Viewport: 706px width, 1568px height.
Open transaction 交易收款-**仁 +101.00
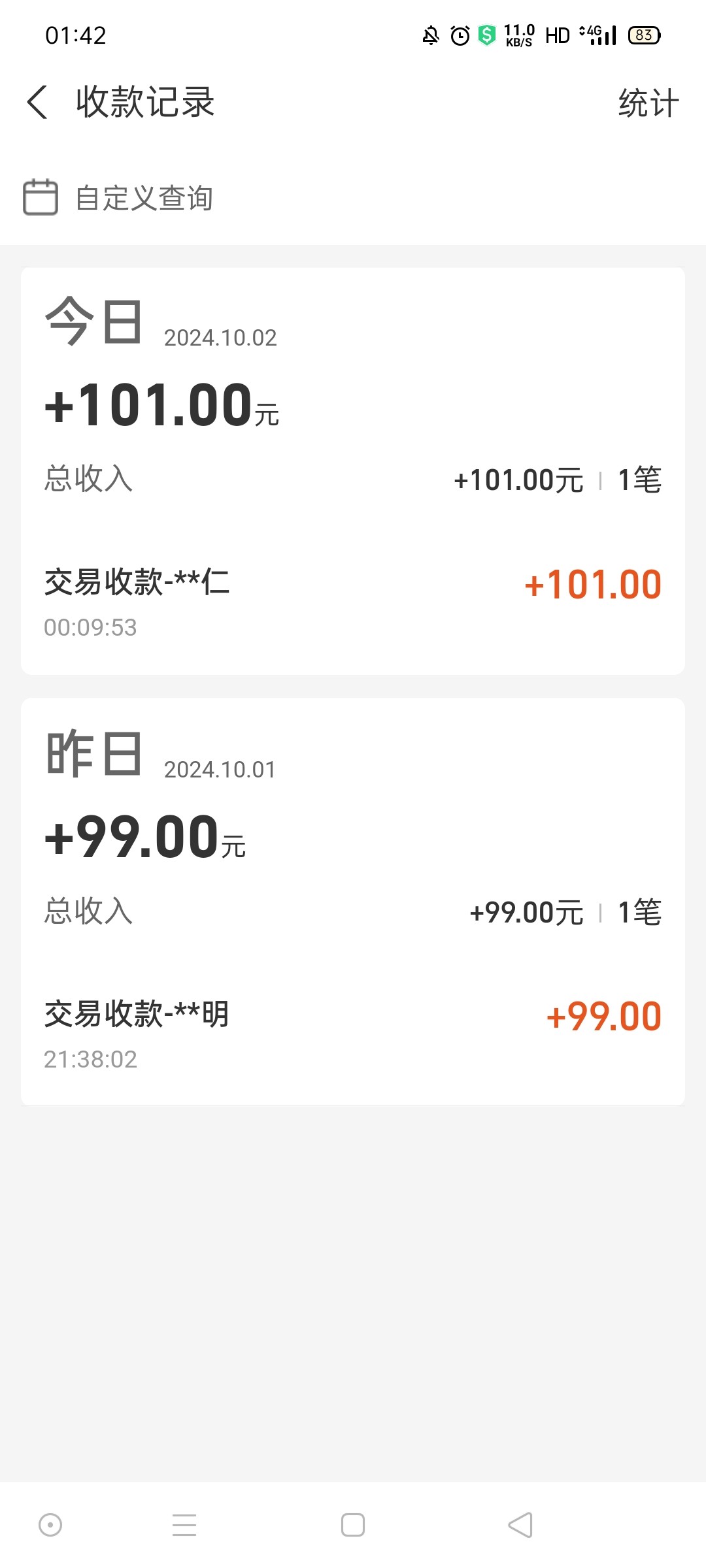click(x=353, y=602)
